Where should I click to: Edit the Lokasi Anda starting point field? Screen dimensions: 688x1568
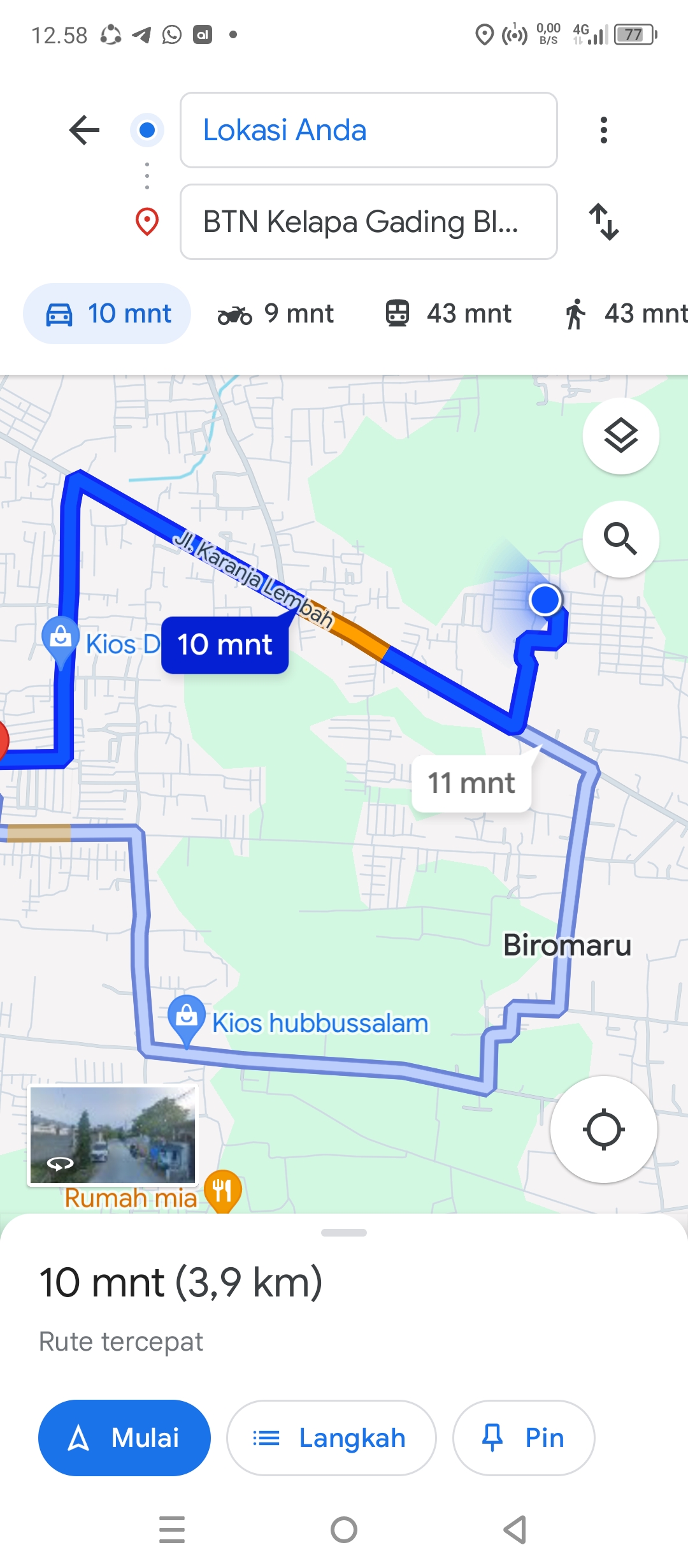[369, 130]
